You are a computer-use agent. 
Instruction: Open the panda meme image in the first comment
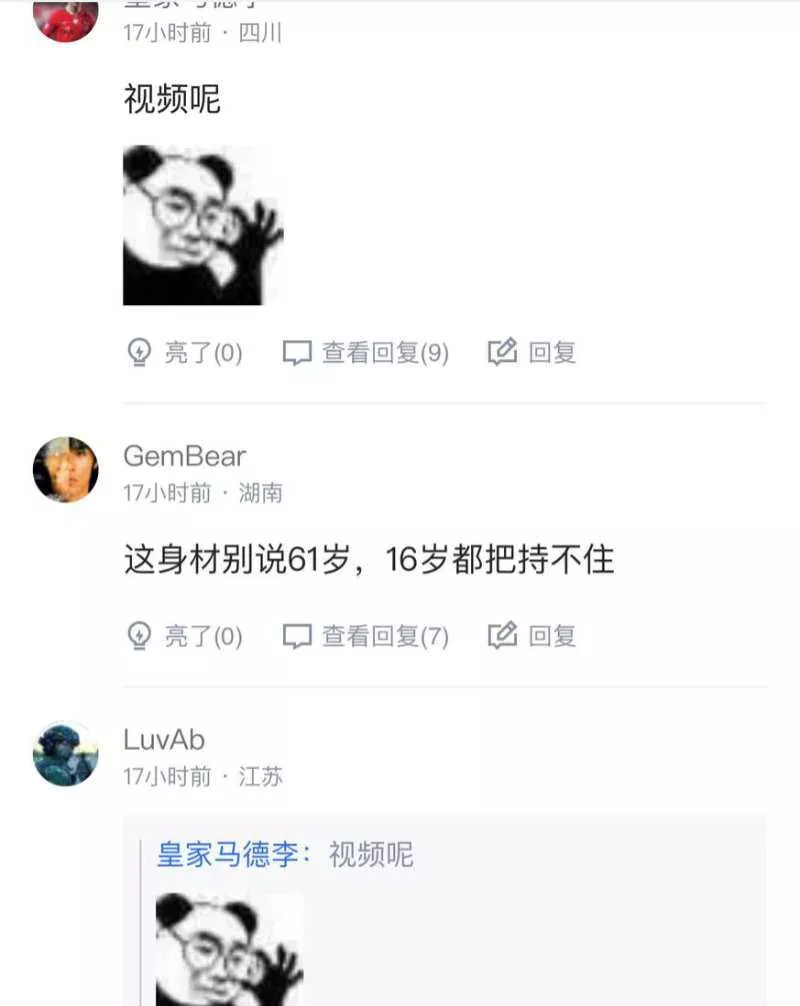point(202,226)
